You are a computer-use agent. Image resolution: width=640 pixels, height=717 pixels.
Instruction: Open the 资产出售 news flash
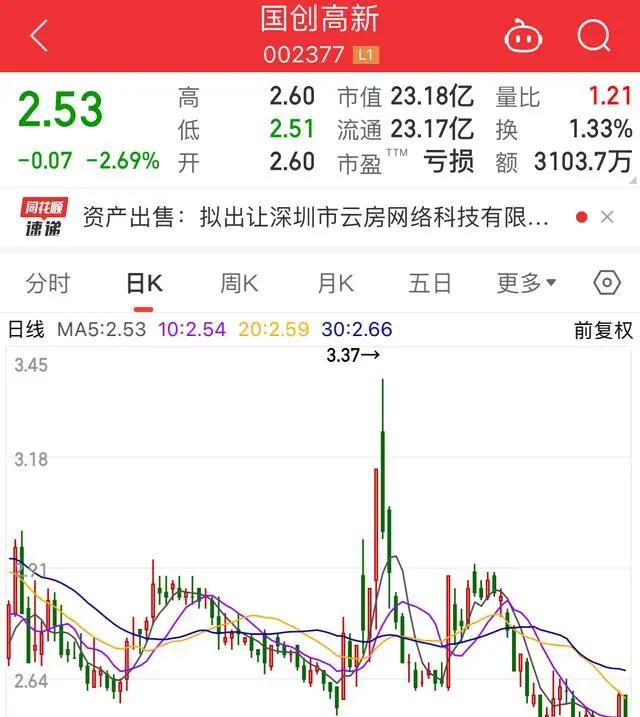click(x=317, y=217)
